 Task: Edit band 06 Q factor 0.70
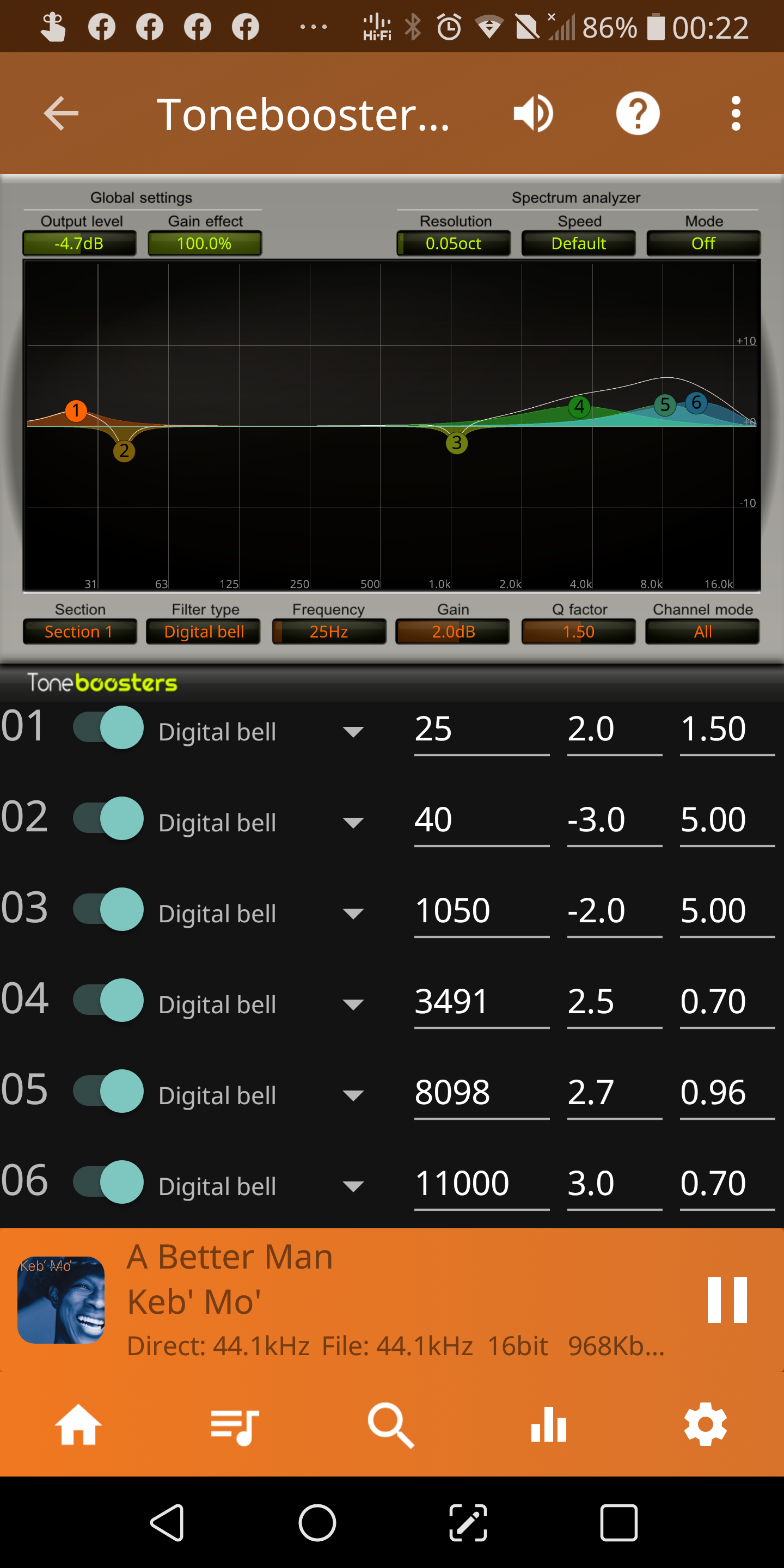pyautogui.click(x=727, y=1183)
